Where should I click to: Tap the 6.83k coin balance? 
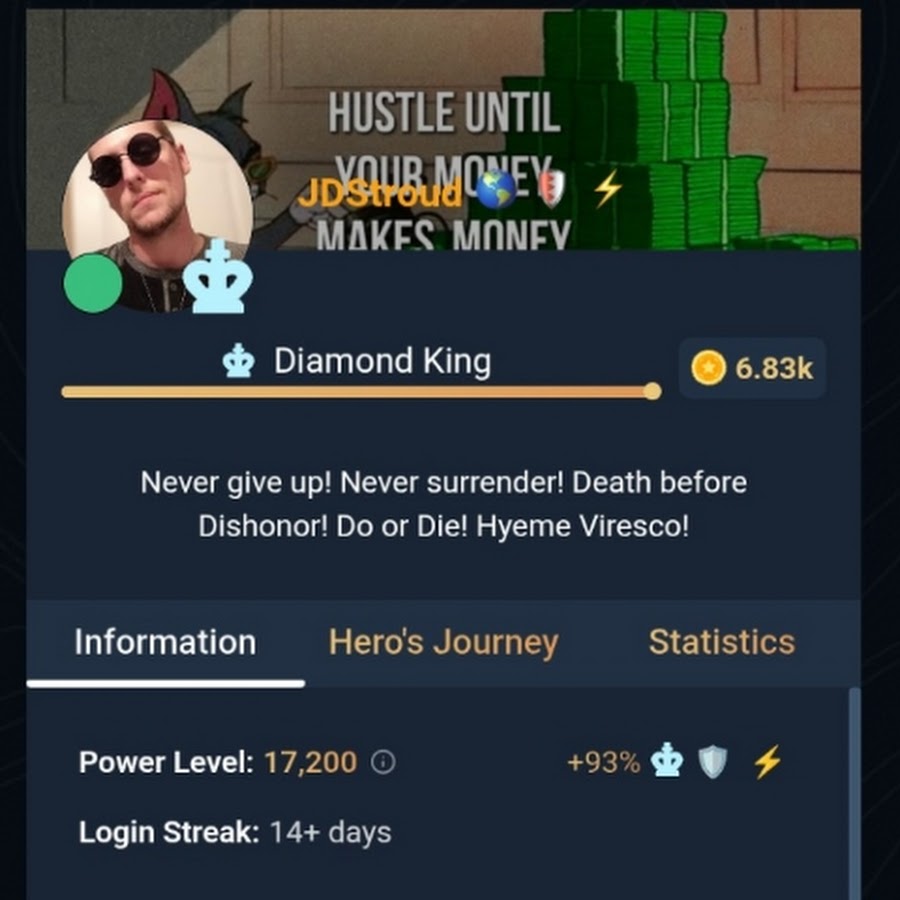[752, 368]
